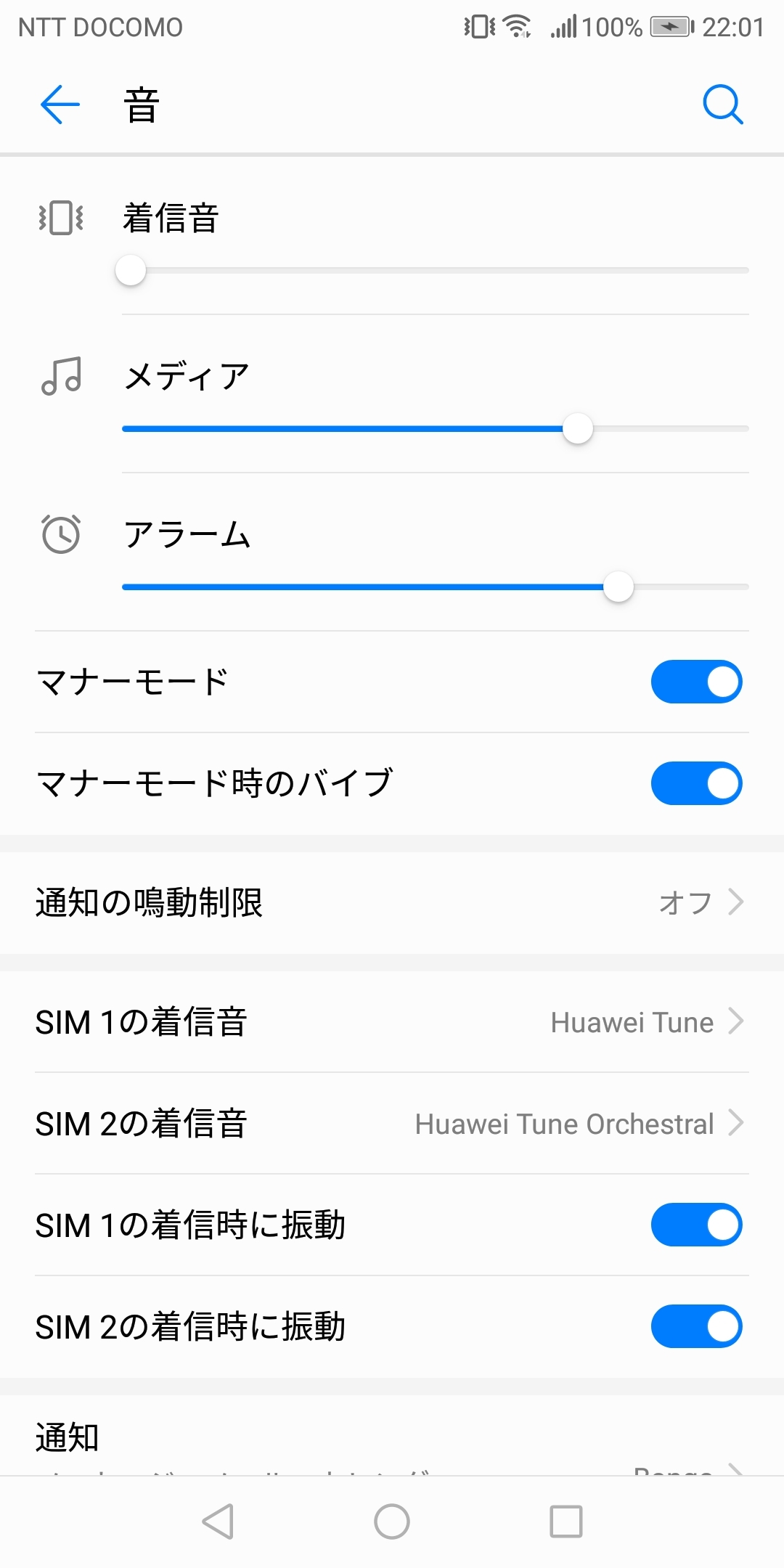Open the recent apps view
The image size is (784, 1568).
pyautogui.click(x=565, y=1522)
